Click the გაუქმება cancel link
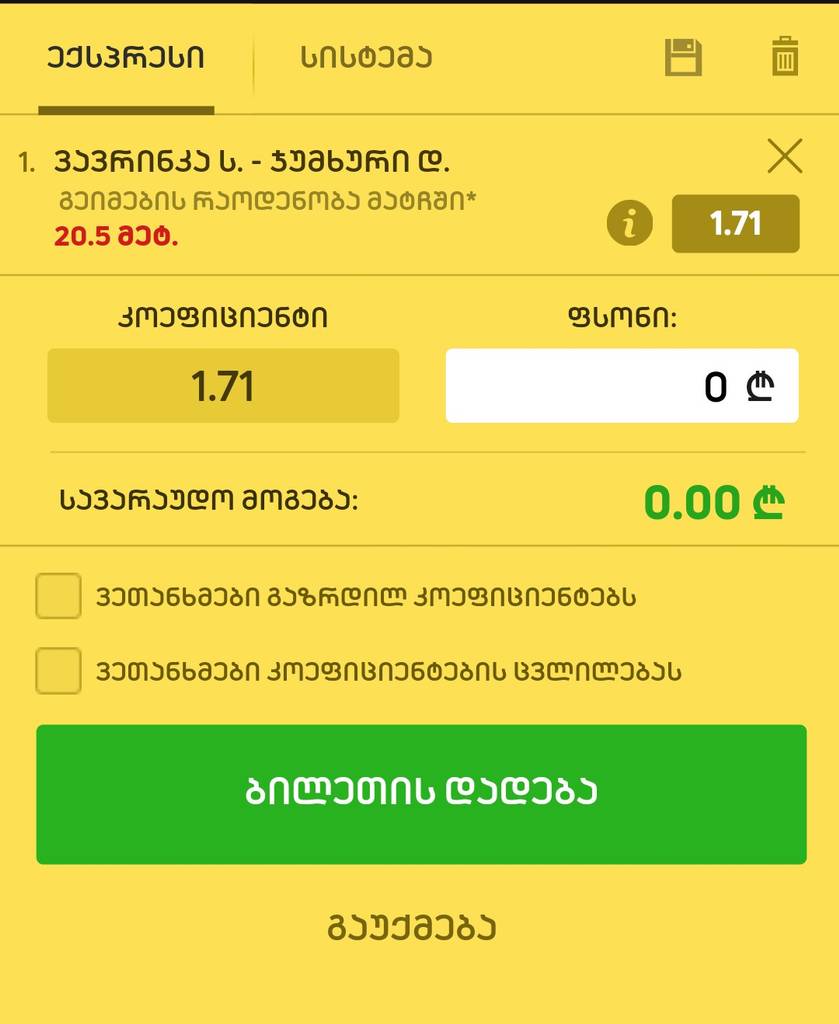The width and height of the screenshot is (839, 1024). click(419, 927)
